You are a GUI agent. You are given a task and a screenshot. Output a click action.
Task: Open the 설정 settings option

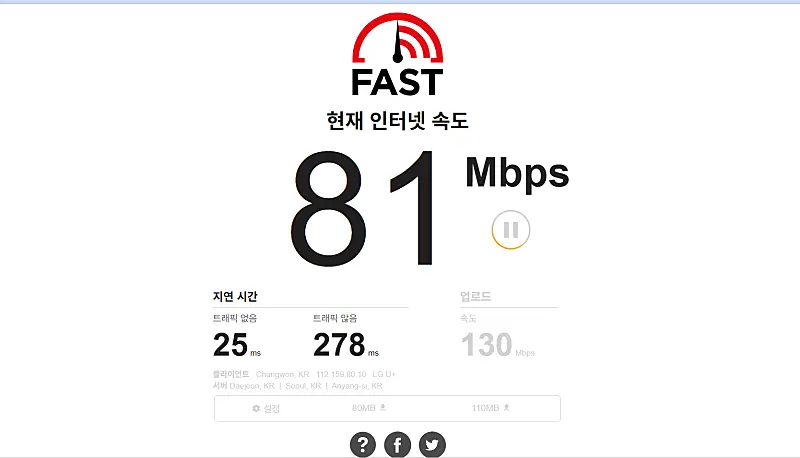(266, 408)
